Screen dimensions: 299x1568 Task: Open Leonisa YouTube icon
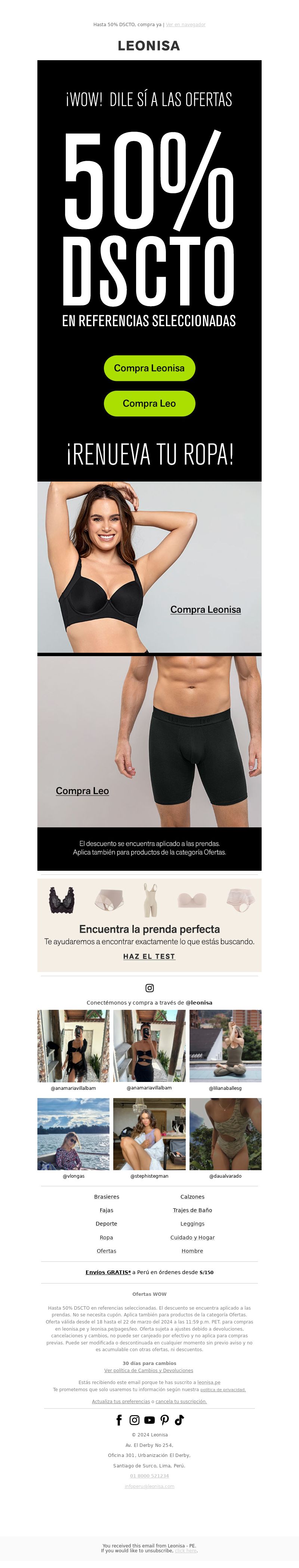pyautogui.click(x=149, y=1420)
